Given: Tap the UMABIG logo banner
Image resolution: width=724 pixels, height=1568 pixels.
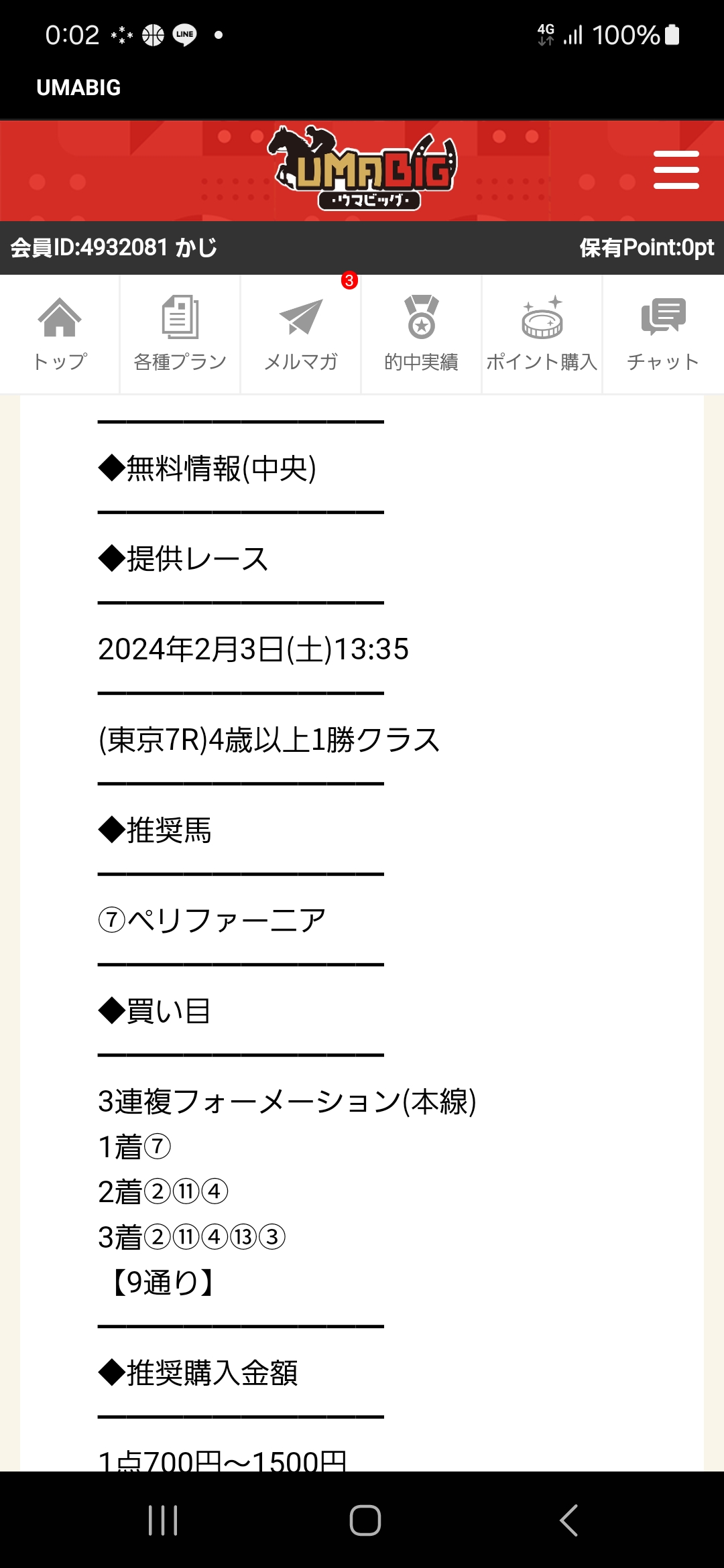Looking at the screenshot, I should point(363,168).
